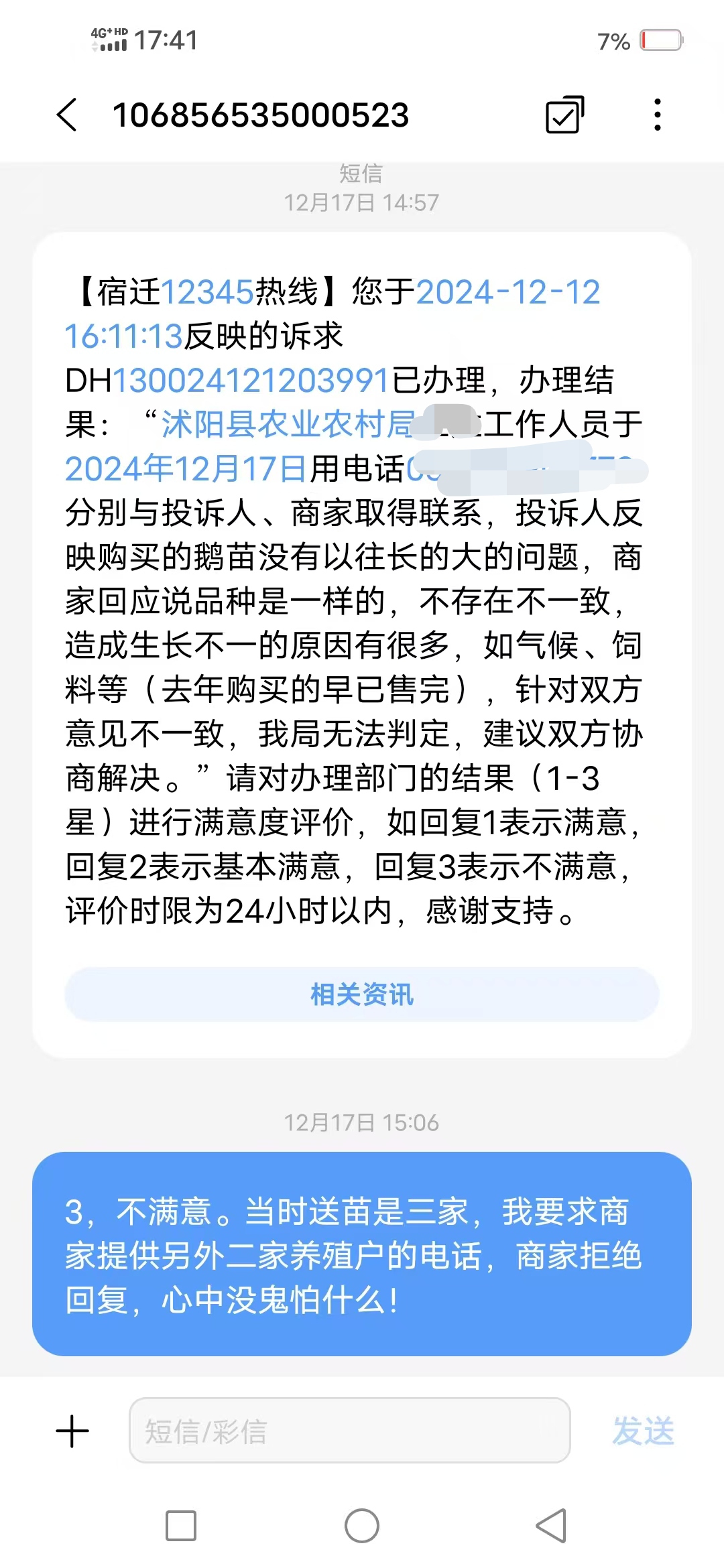Go back to the message list

pos(68,115)
